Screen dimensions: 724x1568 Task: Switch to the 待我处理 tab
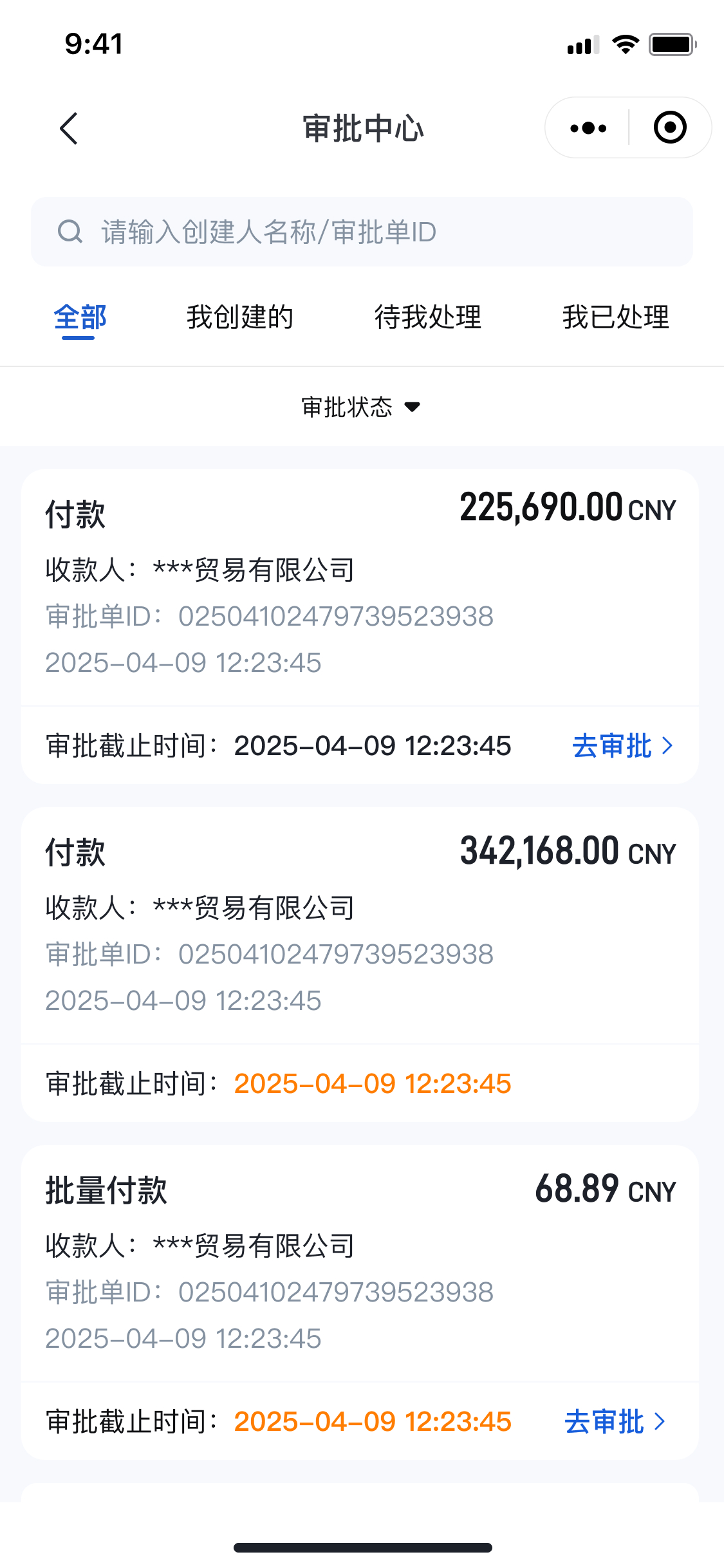(x=428, y=317)
